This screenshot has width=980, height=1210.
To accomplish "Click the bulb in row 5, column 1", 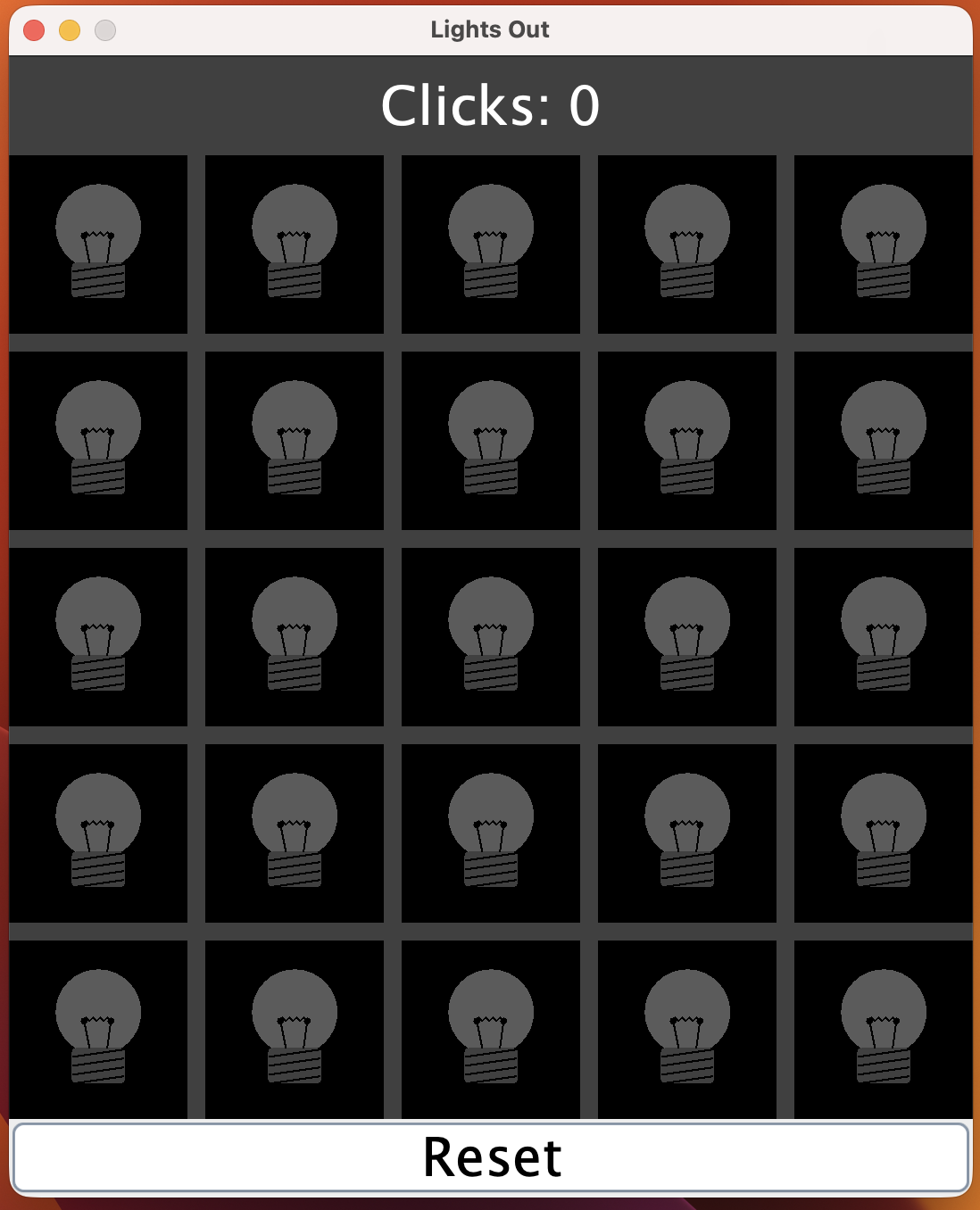I will tap(98, 1029).
